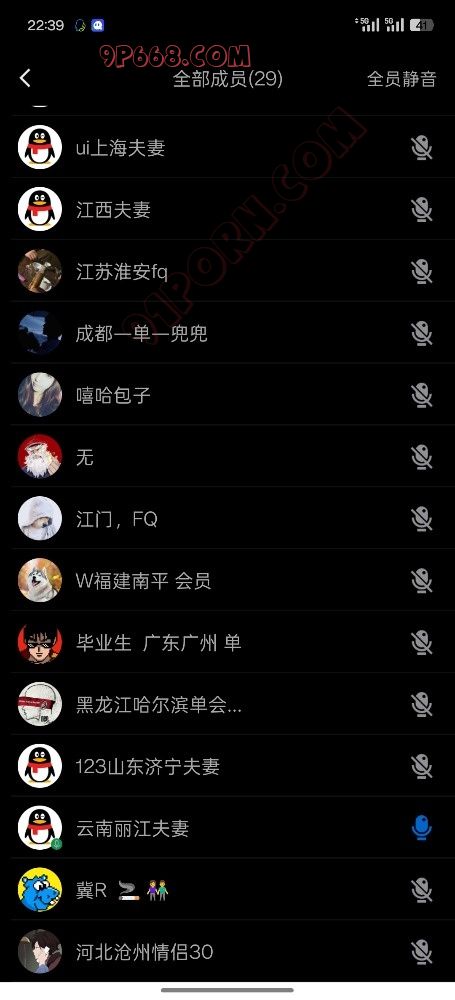
Task: Tap 全员静音 to mute everyone
Action: coord(401,79)
